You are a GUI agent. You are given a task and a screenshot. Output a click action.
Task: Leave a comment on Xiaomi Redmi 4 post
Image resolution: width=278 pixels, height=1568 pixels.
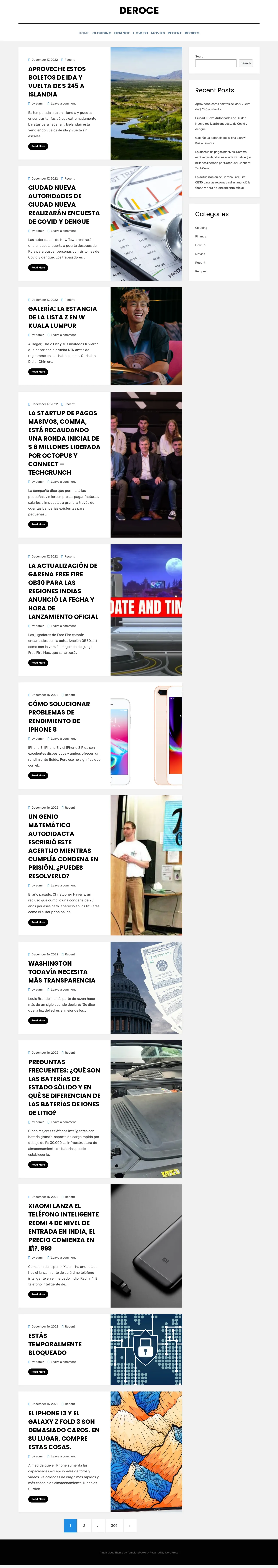[x=63, y=1257]
